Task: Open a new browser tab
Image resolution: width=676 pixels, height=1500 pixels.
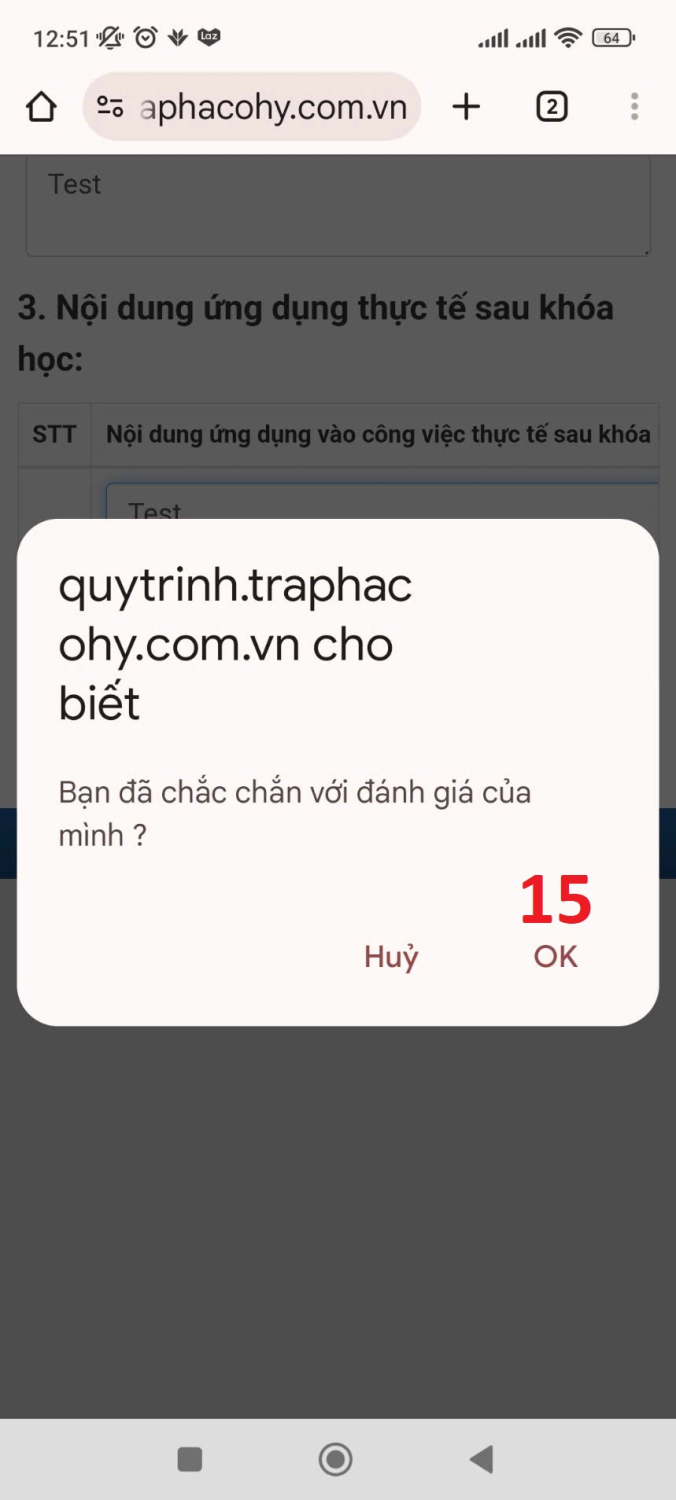Action: [467, 107]
